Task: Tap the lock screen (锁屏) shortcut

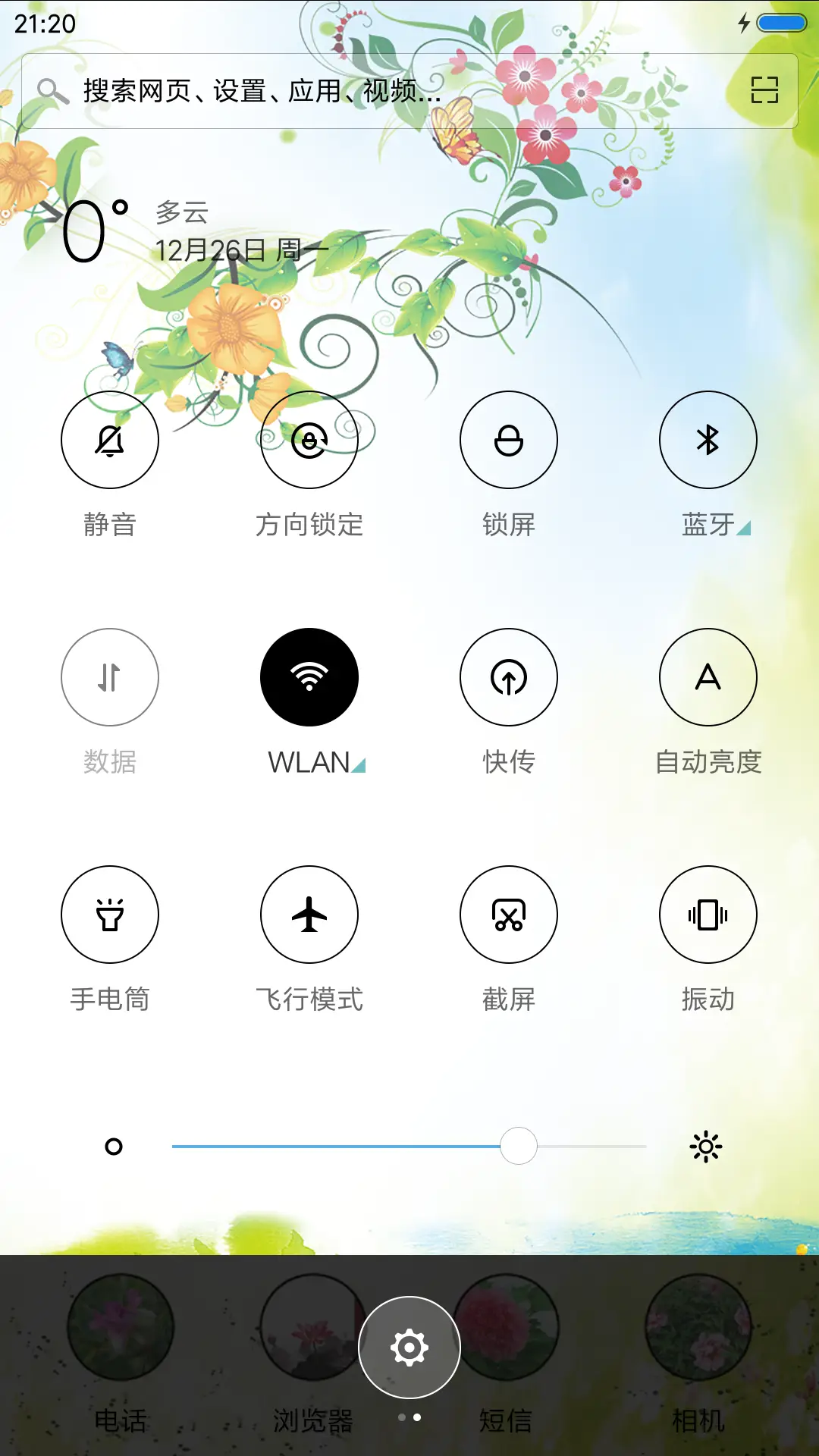Action: (509, 440)
